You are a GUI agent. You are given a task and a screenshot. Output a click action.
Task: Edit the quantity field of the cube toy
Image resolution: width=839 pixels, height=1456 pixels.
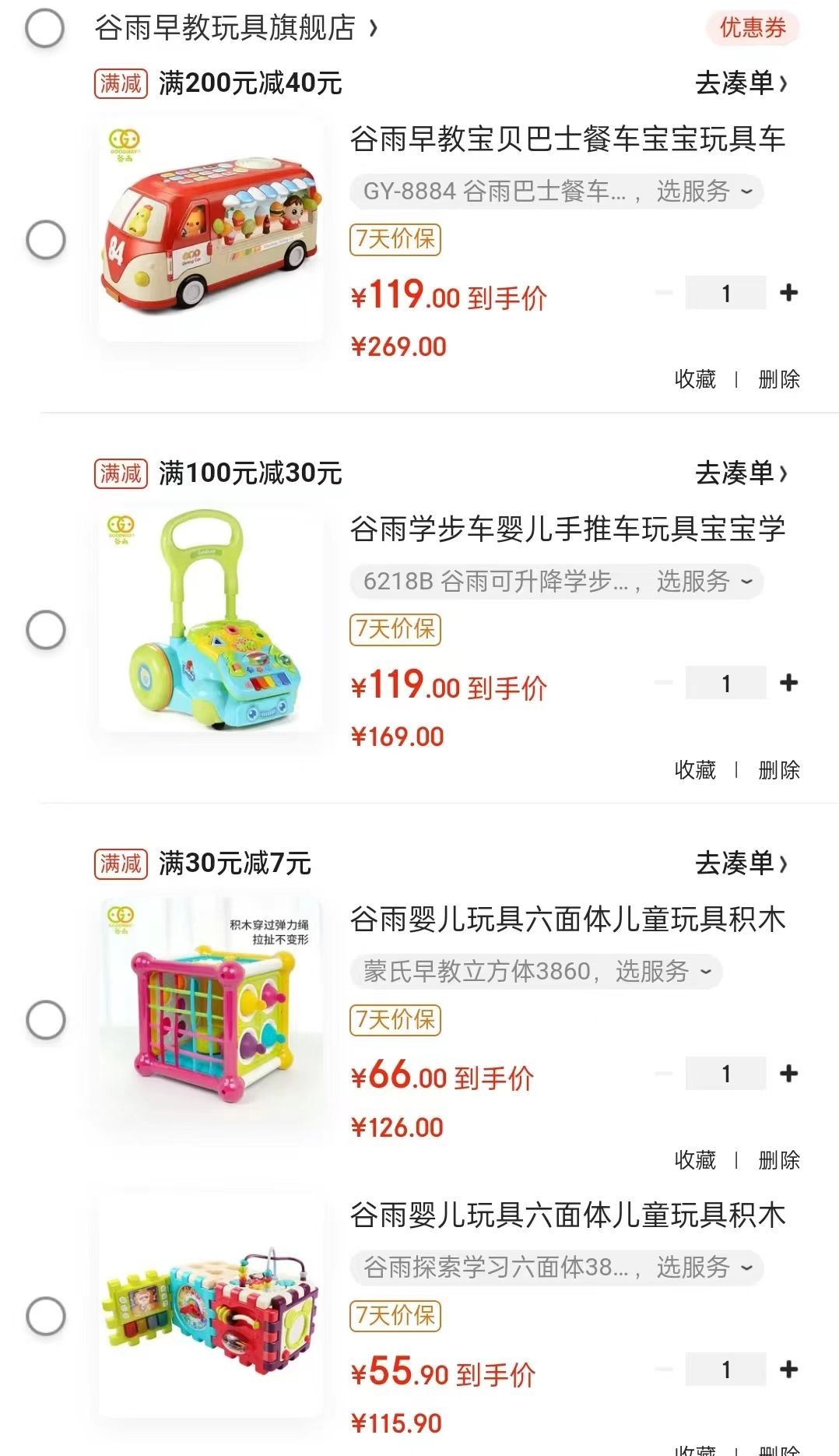click(725, 1073)
